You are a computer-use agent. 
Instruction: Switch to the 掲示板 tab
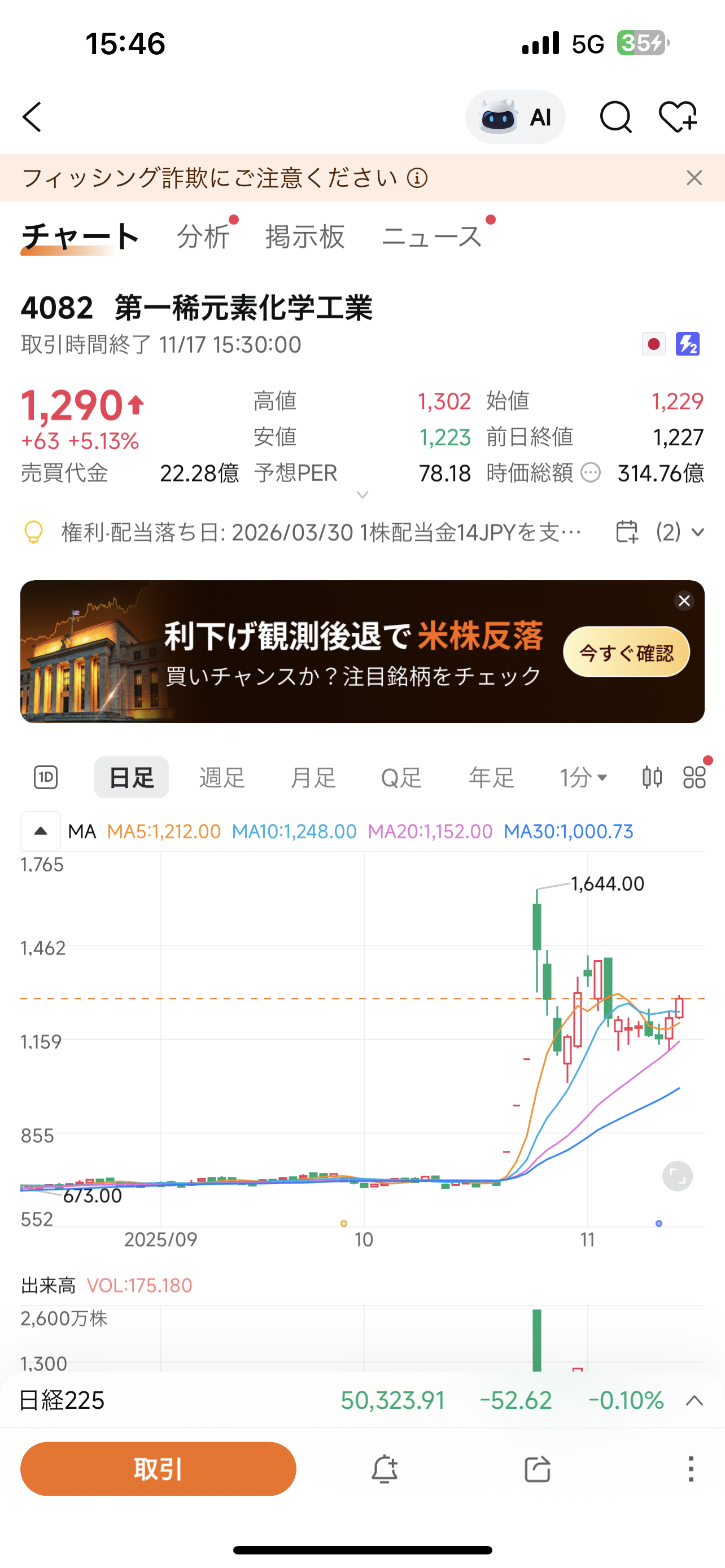click(305, 236)
